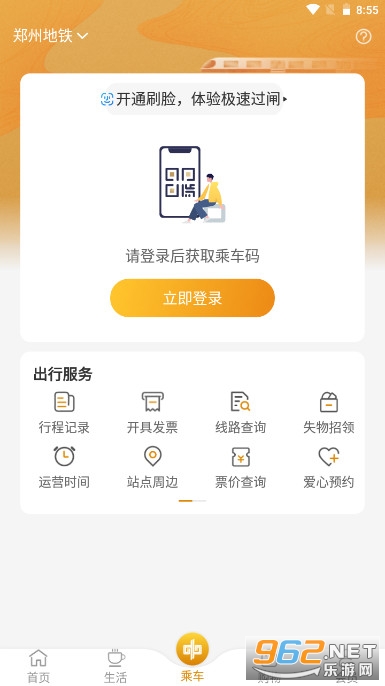The height and width of the screenshot is (686, 385).
Task: Open 爱心预约 care reservation
Action: pyautogui.click(x=329, y=468)
